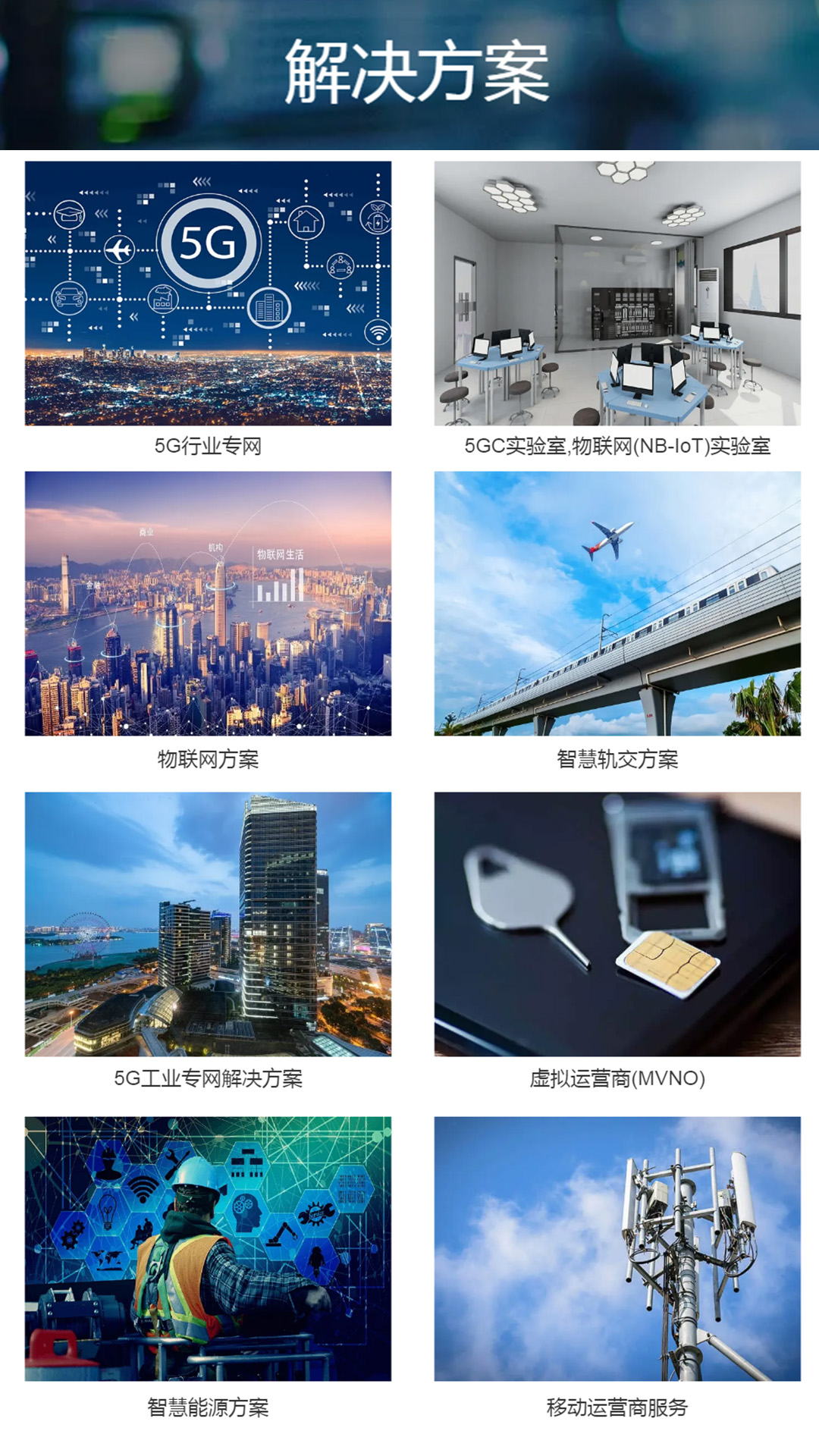View the 5GC实验室,物联网(NB-IoT)实验室 solution
The height and width of the screenshot is (1456, 819).
tap(617, 293)
